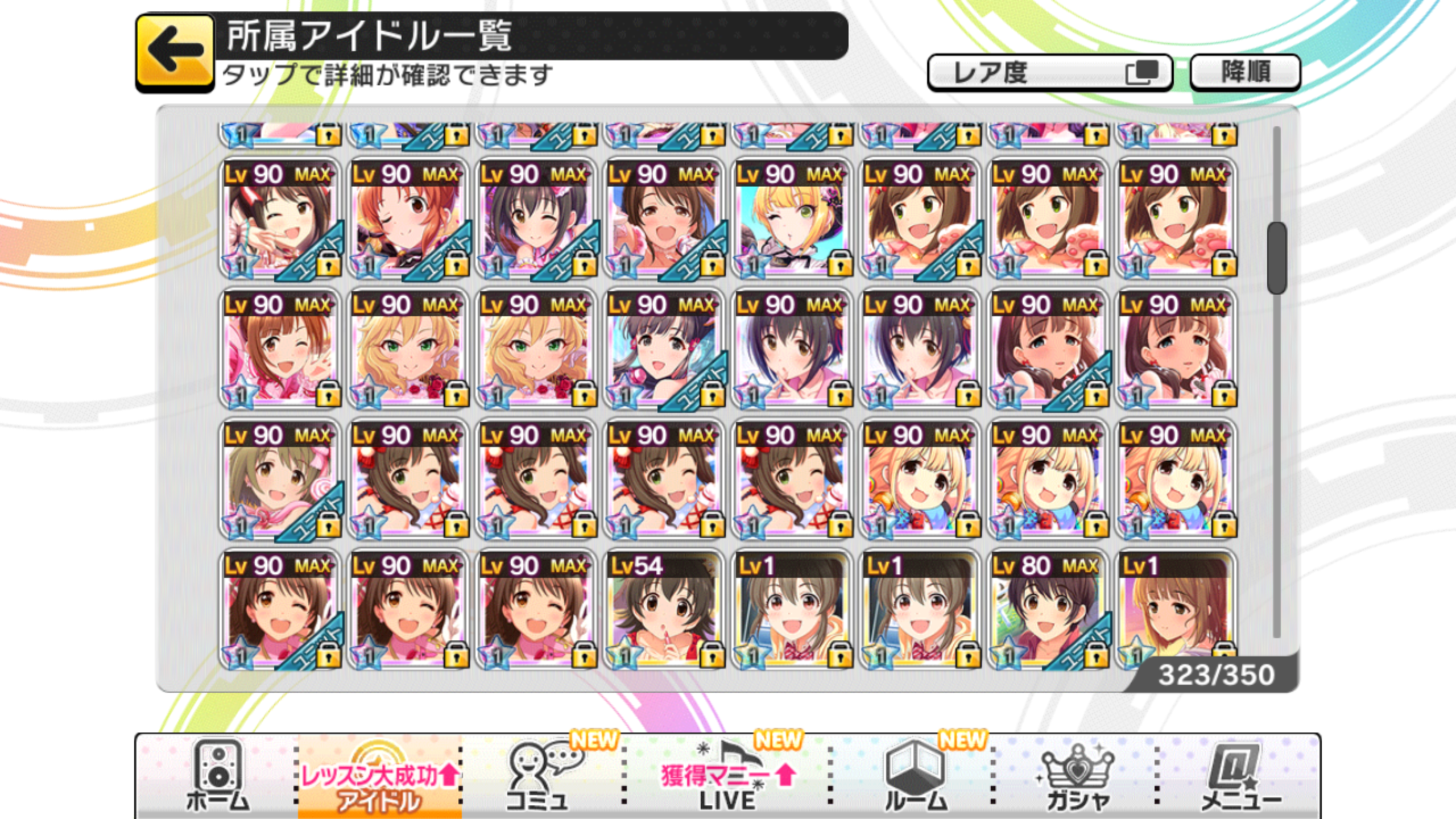Viewport: 1456px width, 819px height.
Task: Go to the ホーム tab
Action: point(218,776)
